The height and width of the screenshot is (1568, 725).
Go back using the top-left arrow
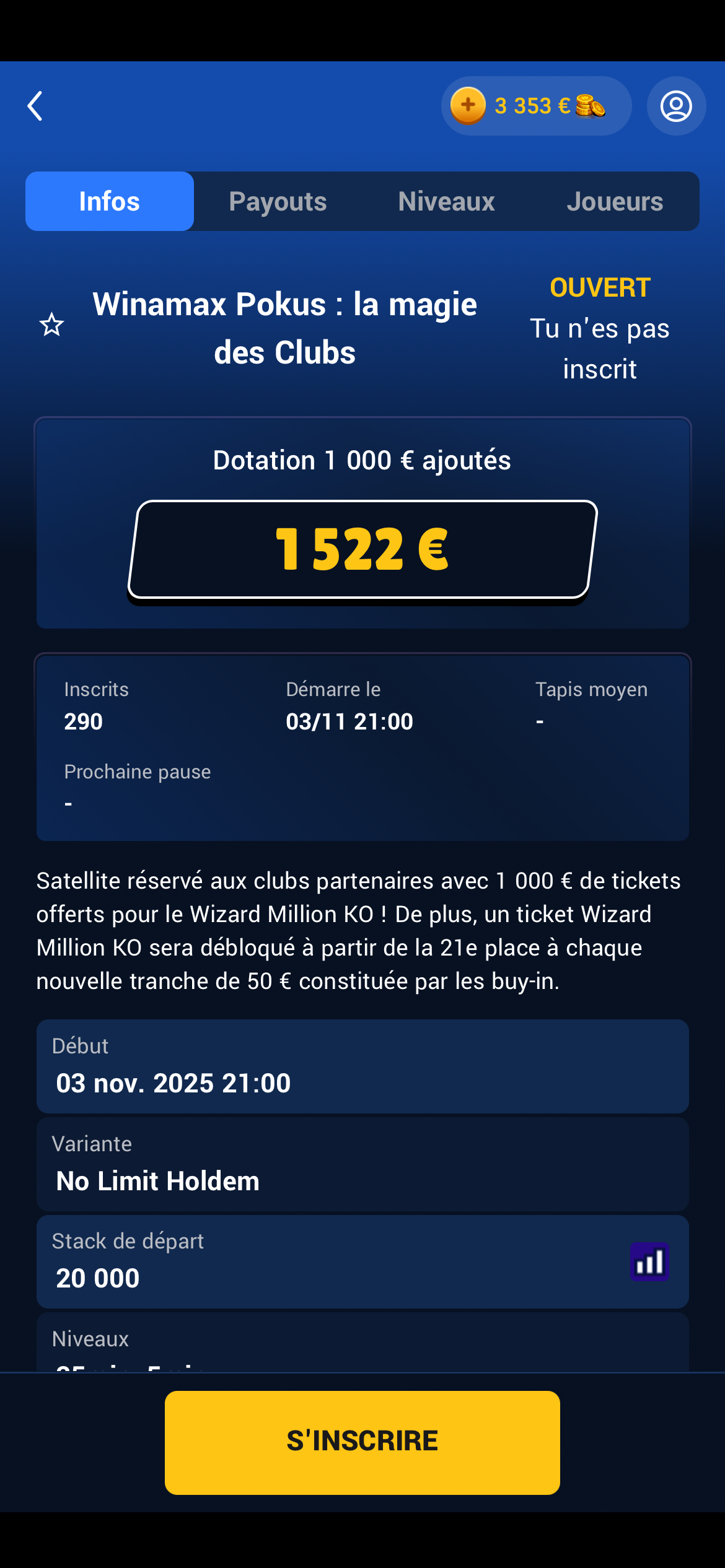point(35,106)
